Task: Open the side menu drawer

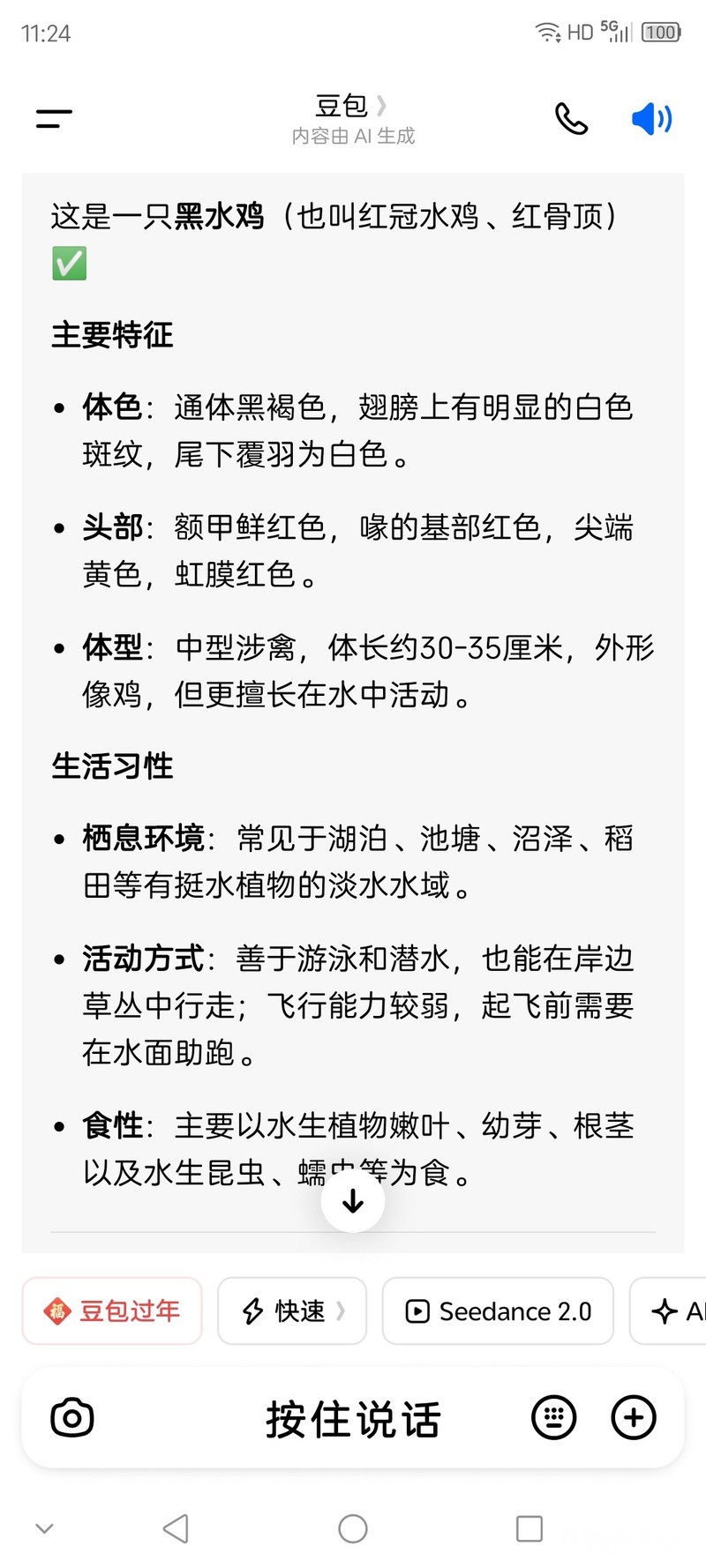Action: (x=54, y=118)
